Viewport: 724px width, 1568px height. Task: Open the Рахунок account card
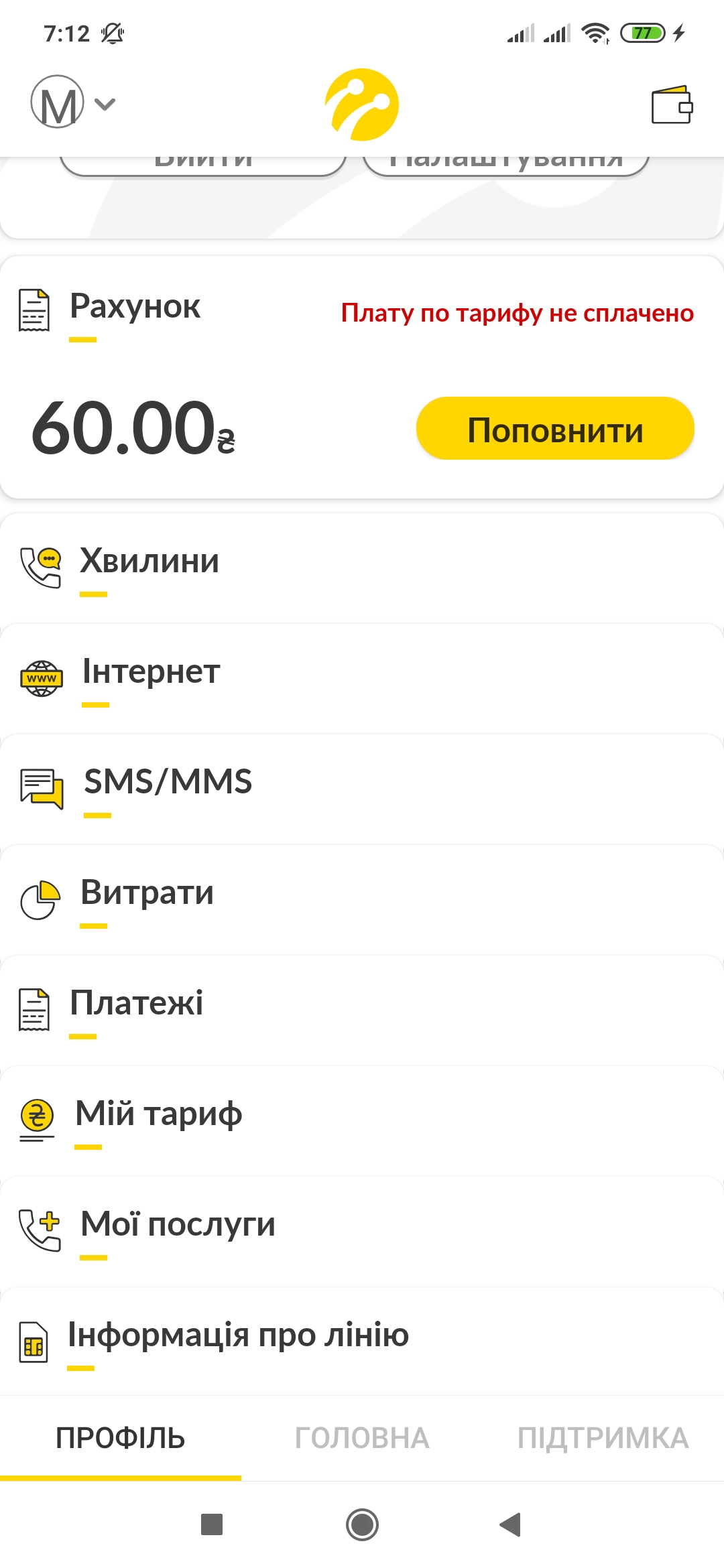click(362, 377)
